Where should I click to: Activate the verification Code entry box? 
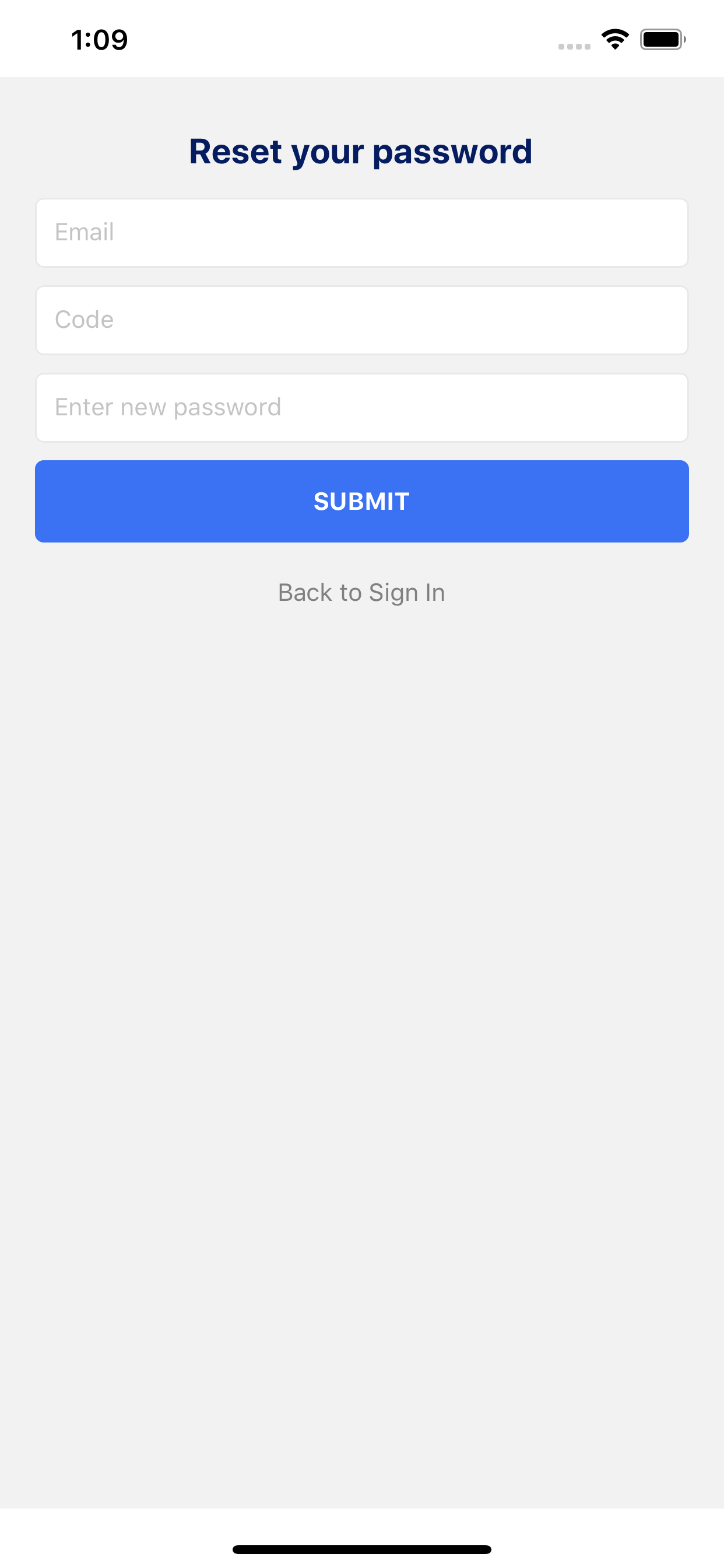click(x=361, y=320)
